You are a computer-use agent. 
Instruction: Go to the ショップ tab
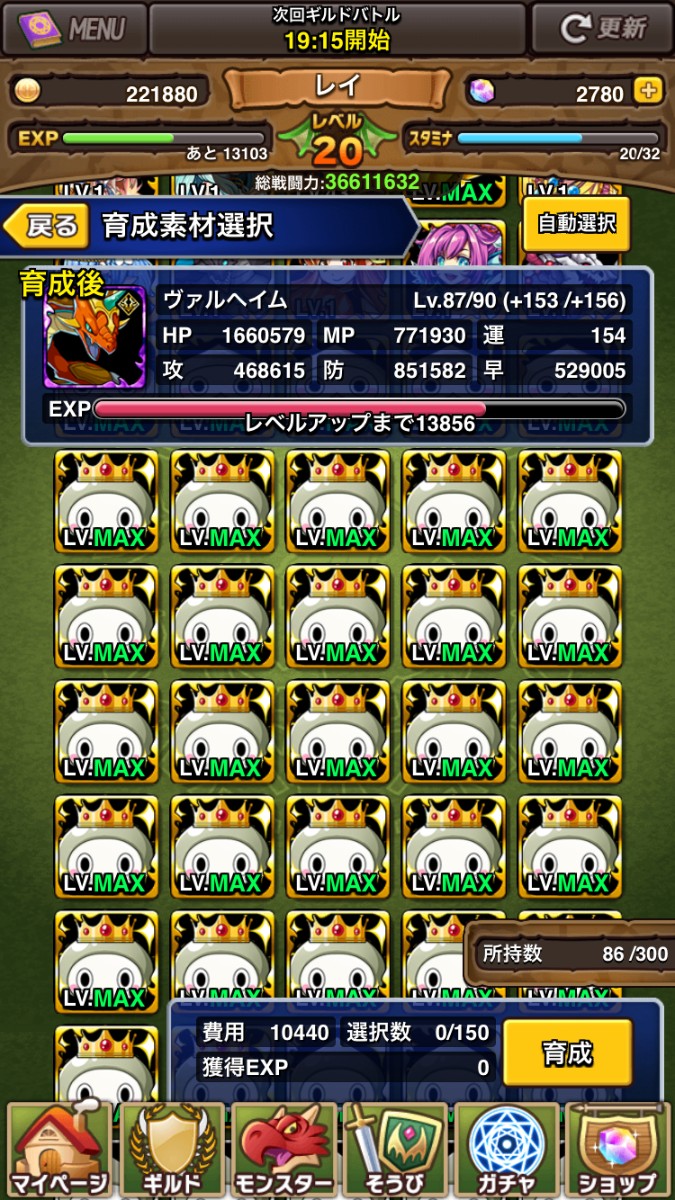(616, 1150)
